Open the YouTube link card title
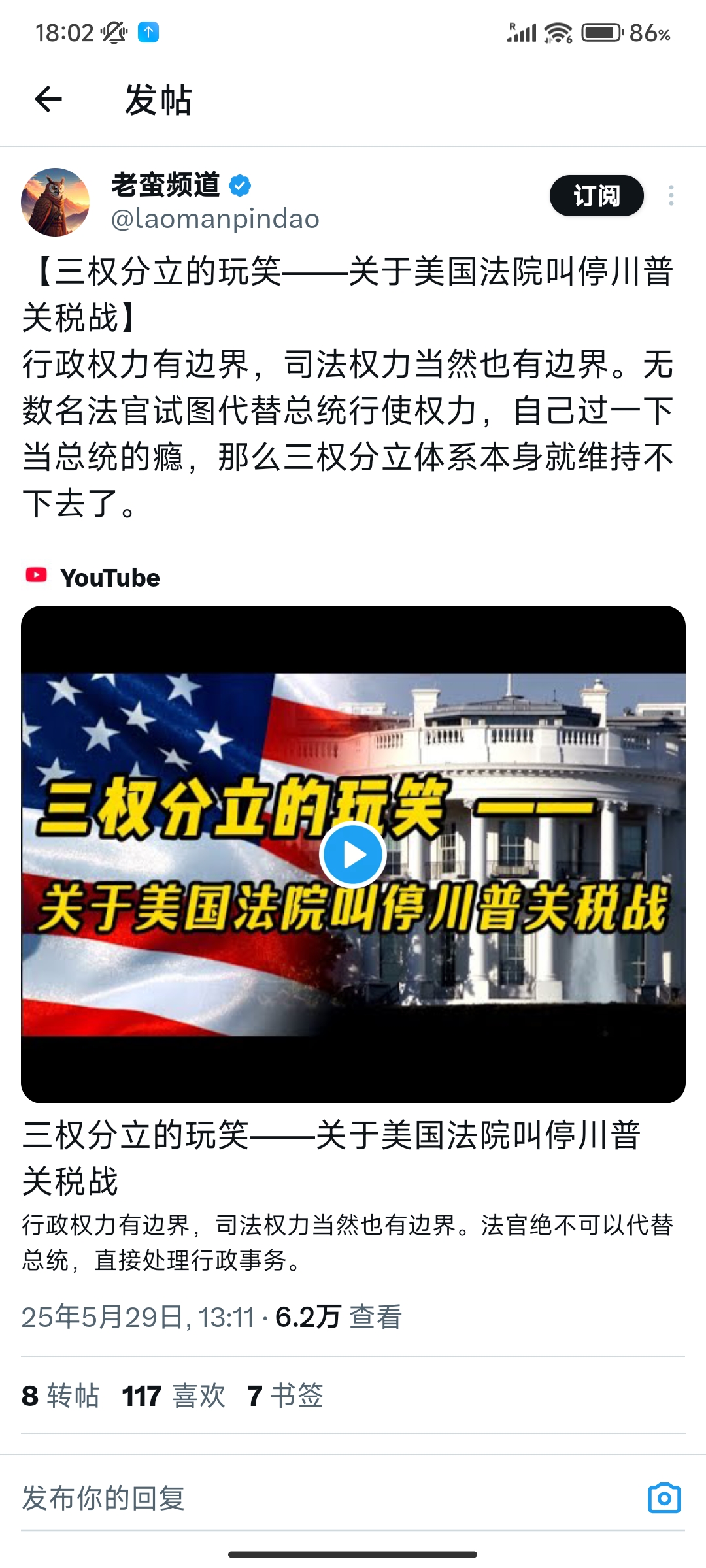This screenshot has width=706, height=1568. (x=331, y=1157)
